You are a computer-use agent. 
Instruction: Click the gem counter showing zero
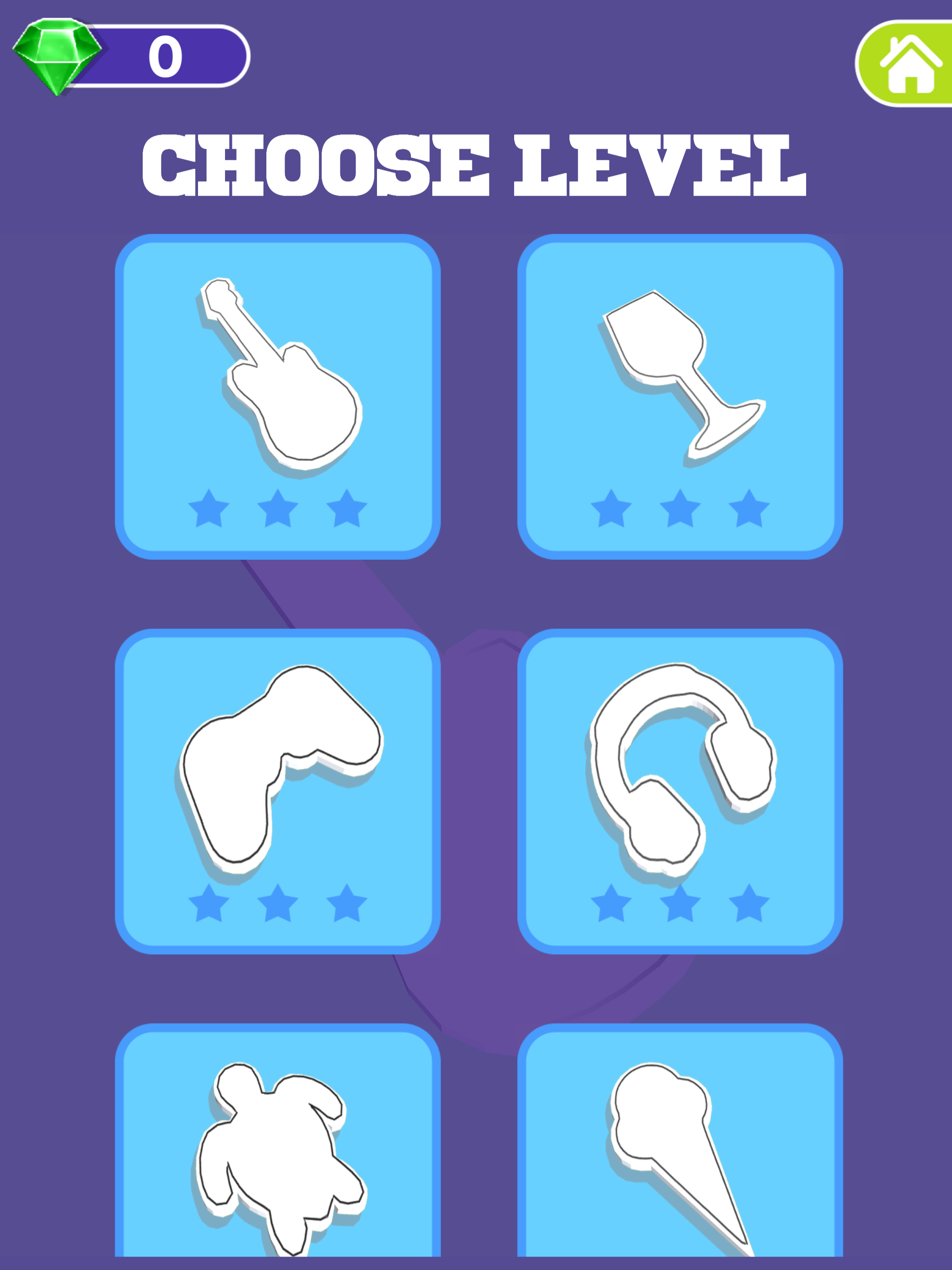(x=166, y=54)
